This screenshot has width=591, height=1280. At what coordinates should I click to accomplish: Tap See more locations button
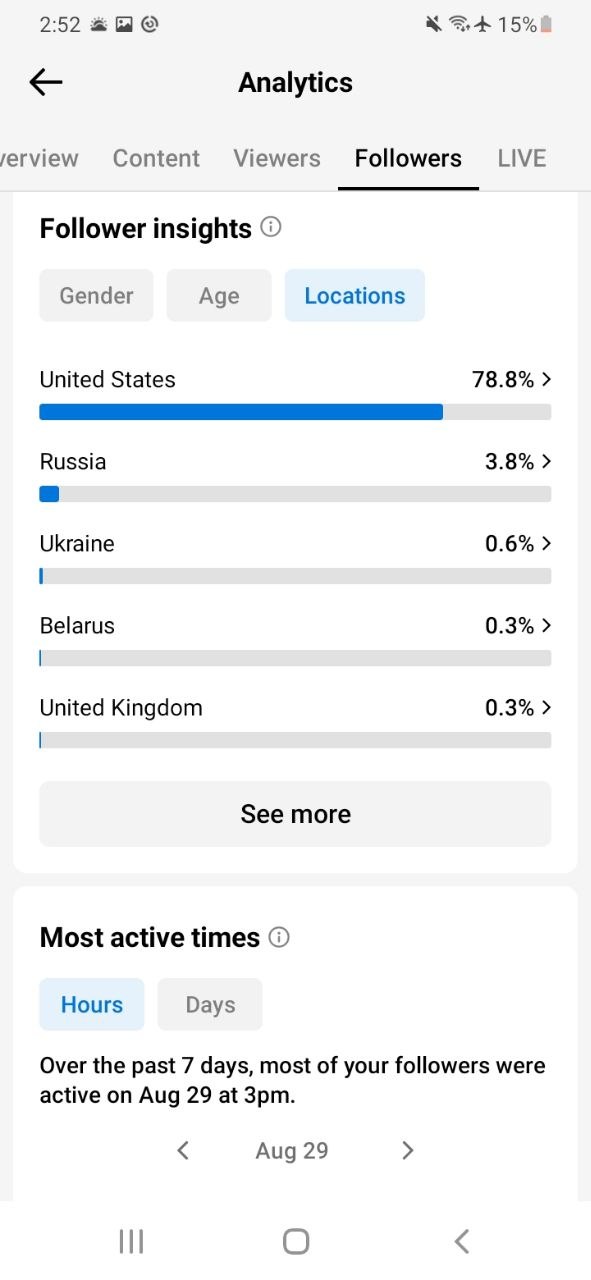(295, 814)
